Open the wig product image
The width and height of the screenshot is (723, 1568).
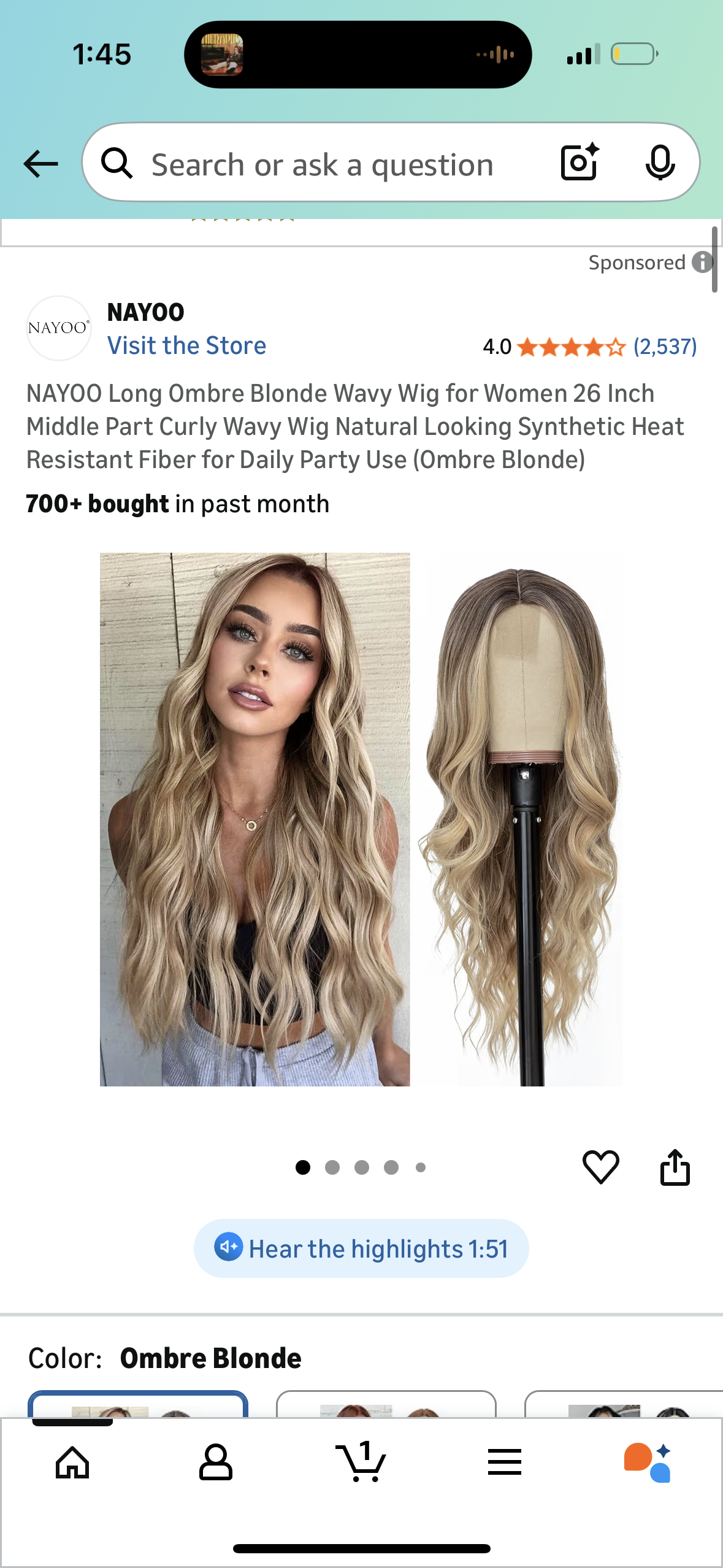[361, 819]
